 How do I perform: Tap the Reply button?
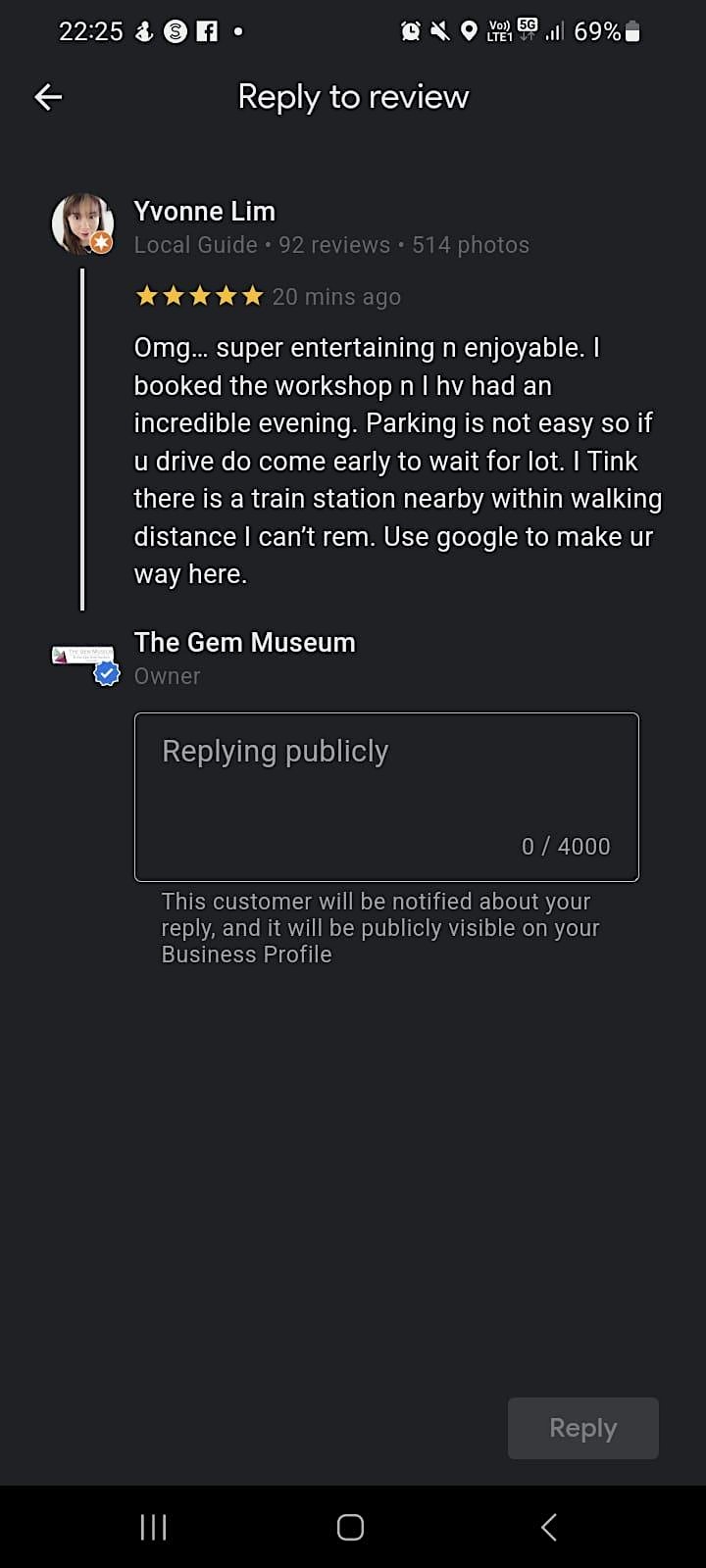point(582,1428)
